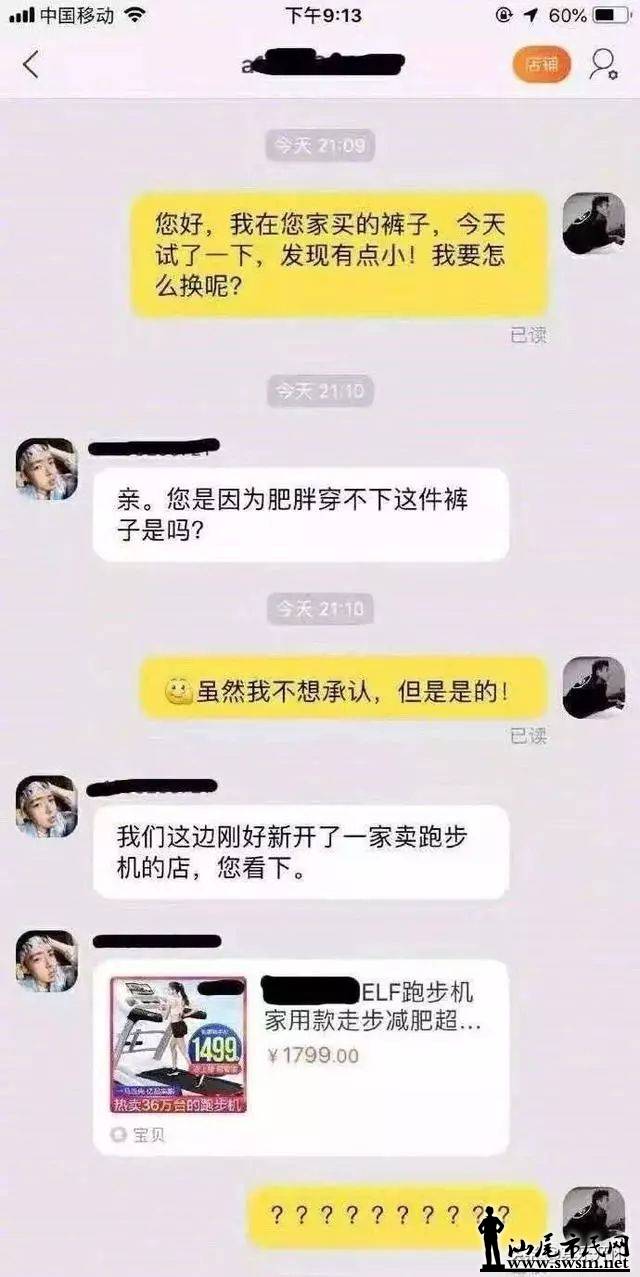640x1277 pixels.
Task: Open the seller's 店铺 shop page
Action: pos(541,66)
